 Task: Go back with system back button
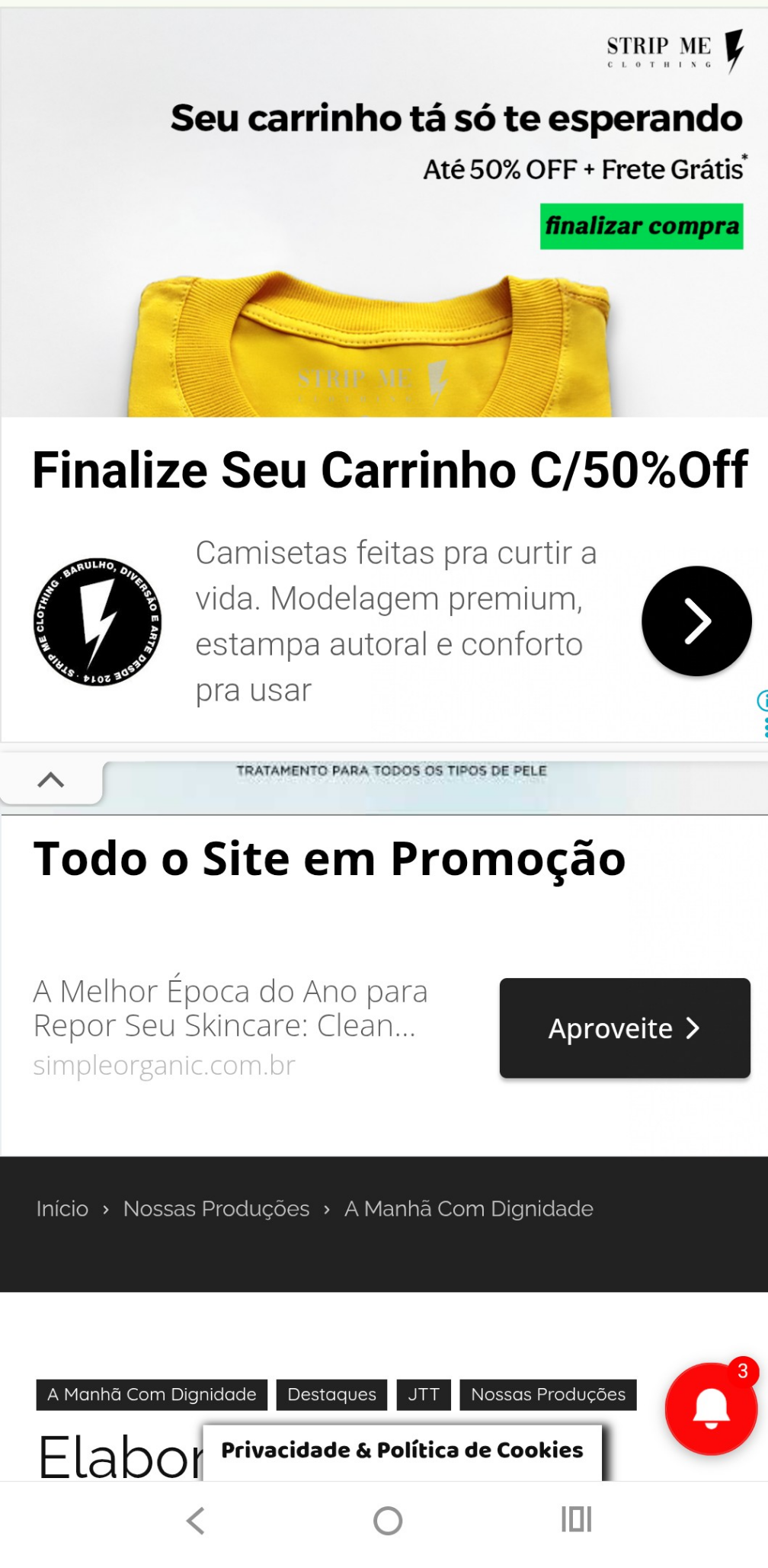(195, 1520)
